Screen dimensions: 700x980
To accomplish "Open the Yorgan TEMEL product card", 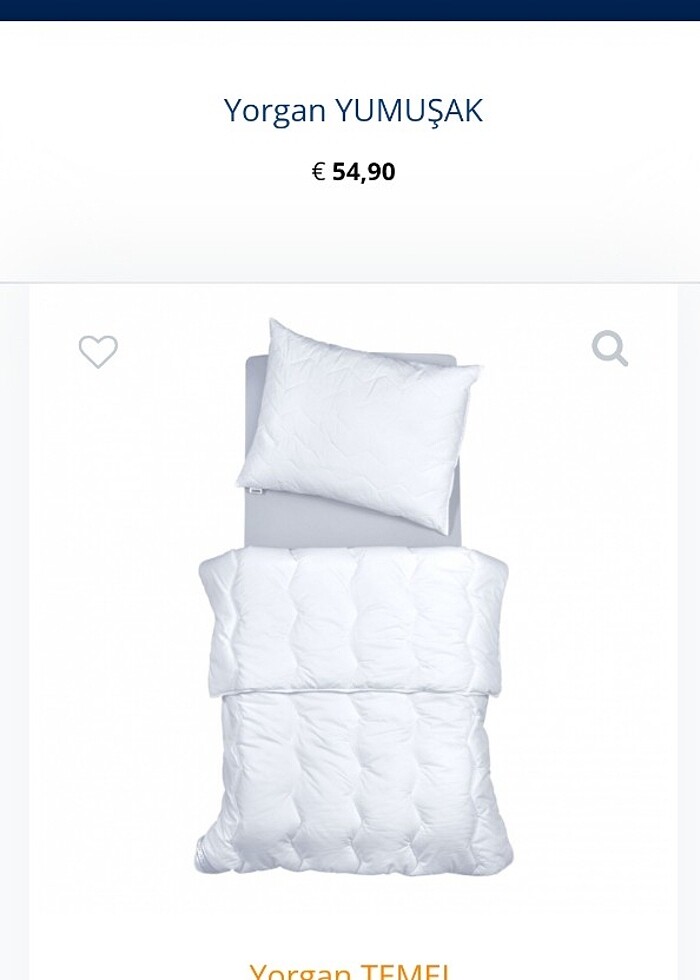I will [352, 966].
